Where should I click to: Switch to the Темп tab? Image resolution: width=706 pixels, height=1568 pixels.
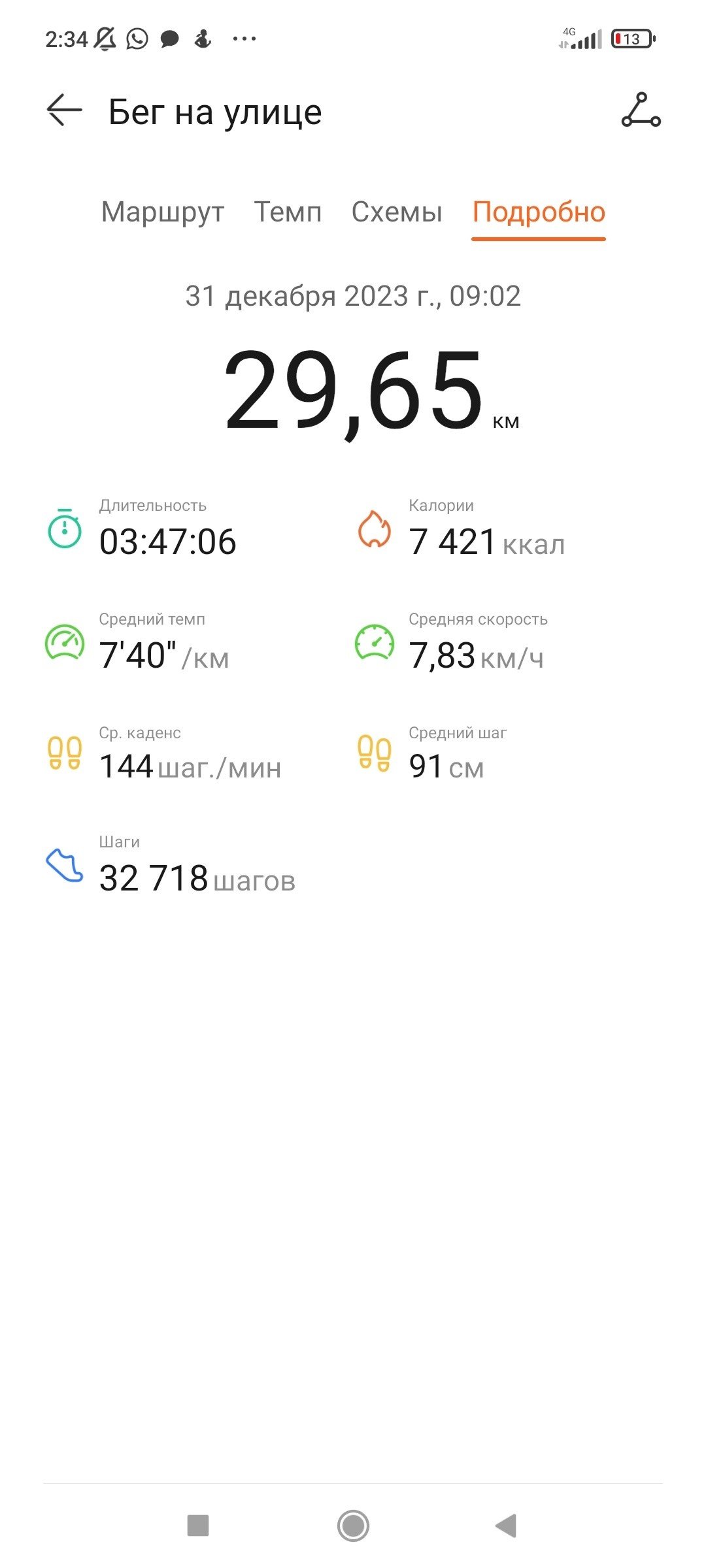pyautogui.click(x=288, y=212)
